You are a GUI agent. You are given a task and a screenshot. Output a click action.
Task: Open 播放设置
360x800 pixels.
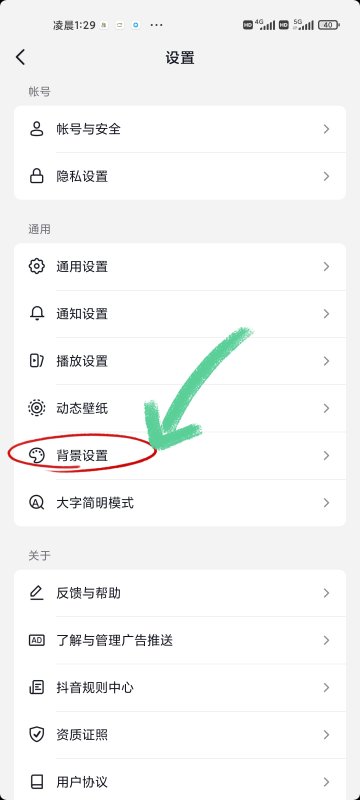(180, 361)
